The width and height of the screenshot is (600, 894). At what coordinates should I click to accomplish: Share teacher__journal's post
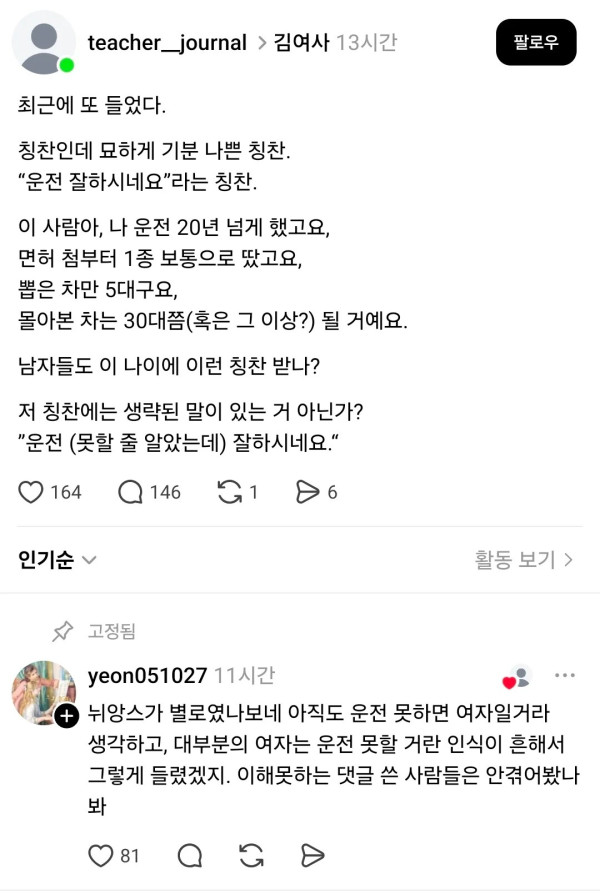pos(308,492)
